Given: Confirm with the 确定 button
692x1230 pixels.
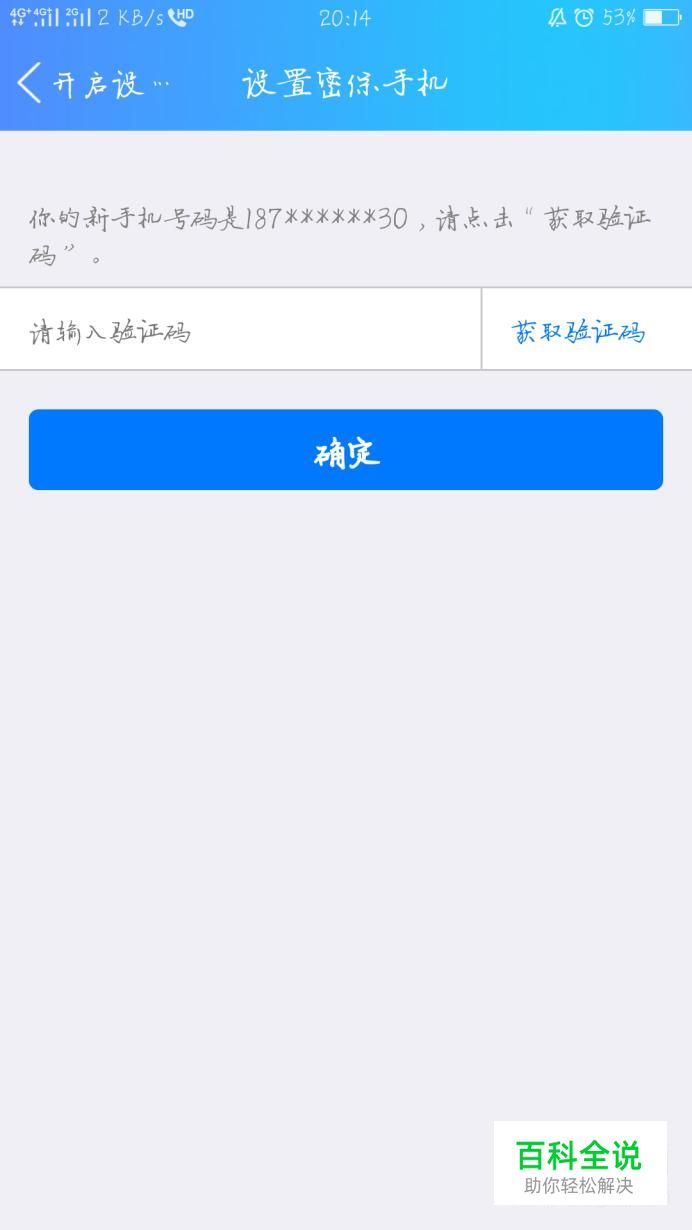Looking at the screenshot, I should pyautogui.click(x=346, y=451).
